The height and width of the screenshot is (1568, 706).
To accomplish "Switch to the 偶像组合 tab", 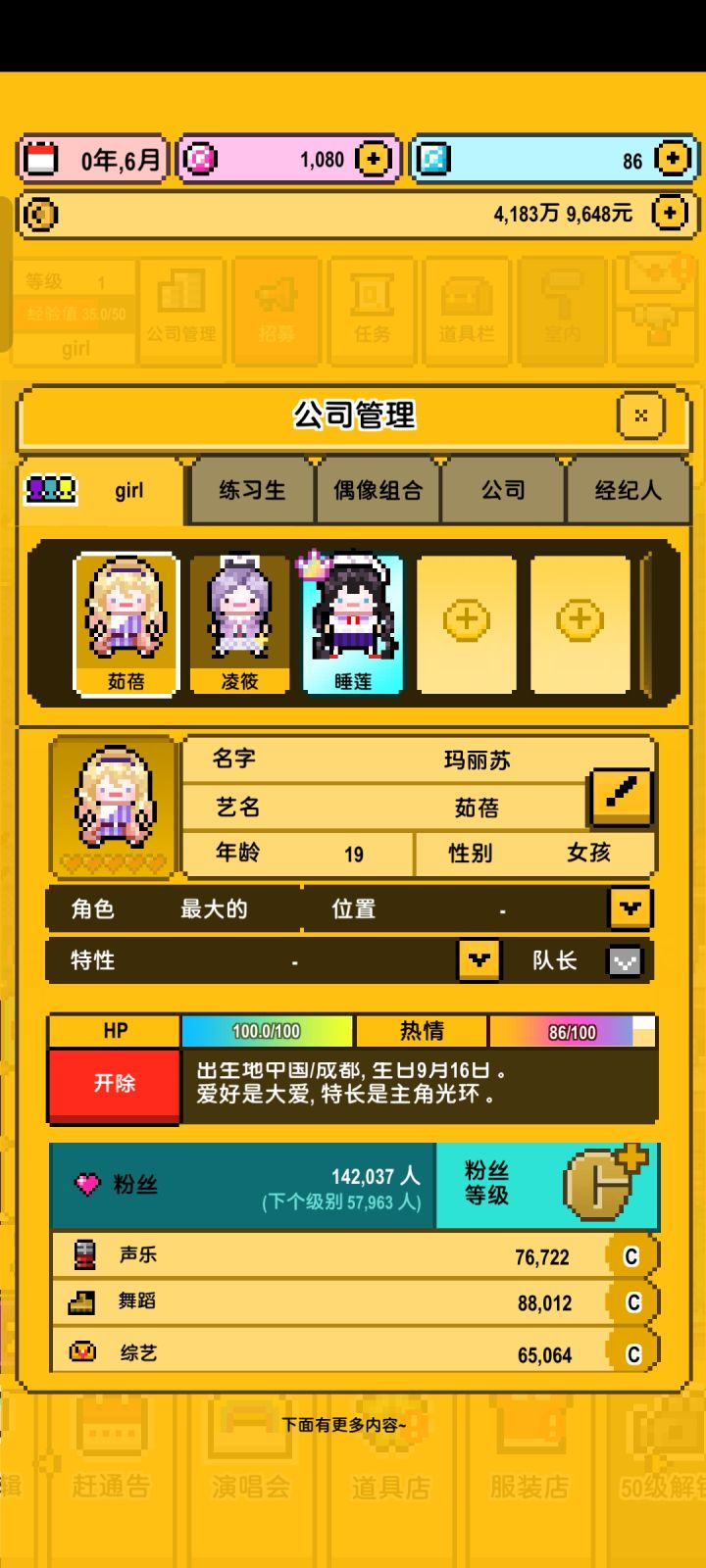I will (378, 491).
